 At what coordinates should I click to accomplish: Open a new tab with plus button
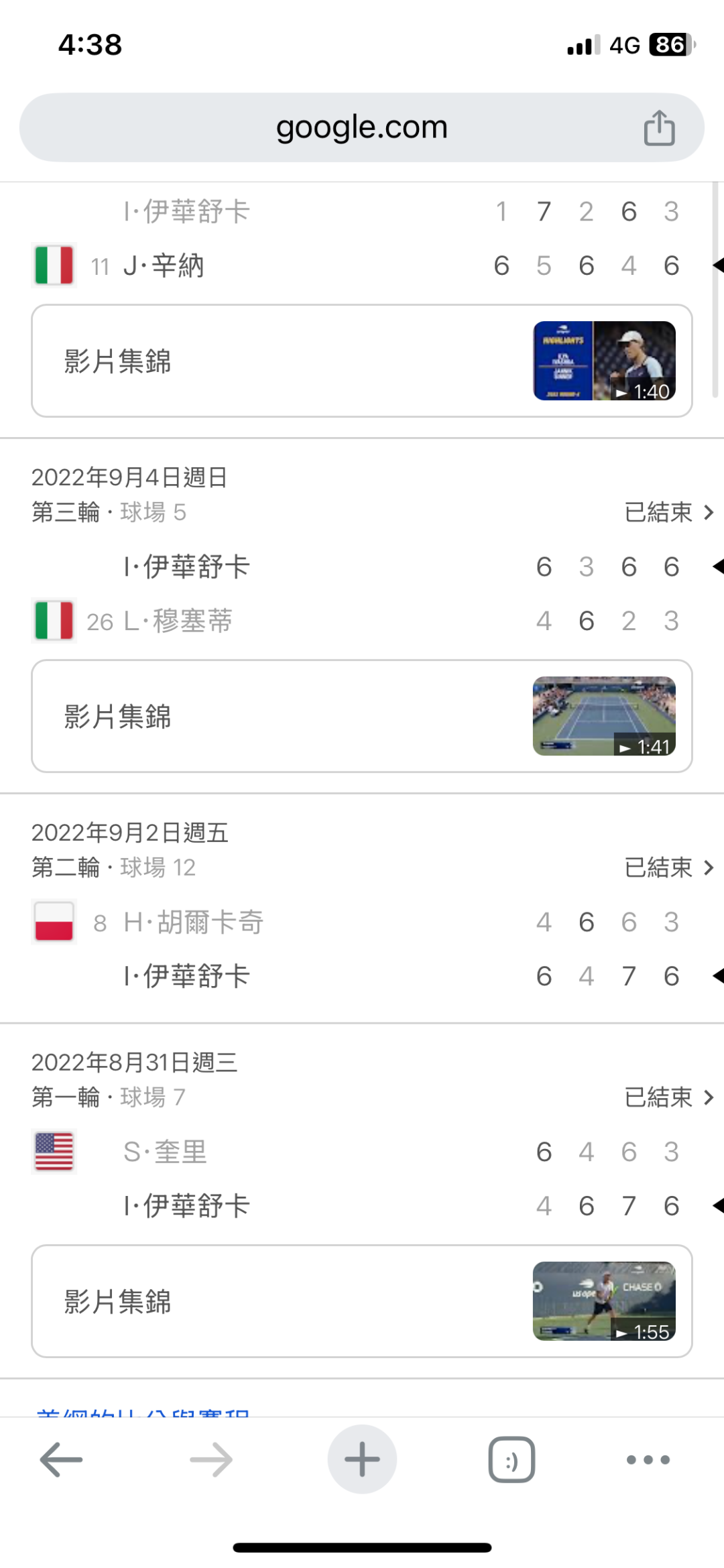362,1459
